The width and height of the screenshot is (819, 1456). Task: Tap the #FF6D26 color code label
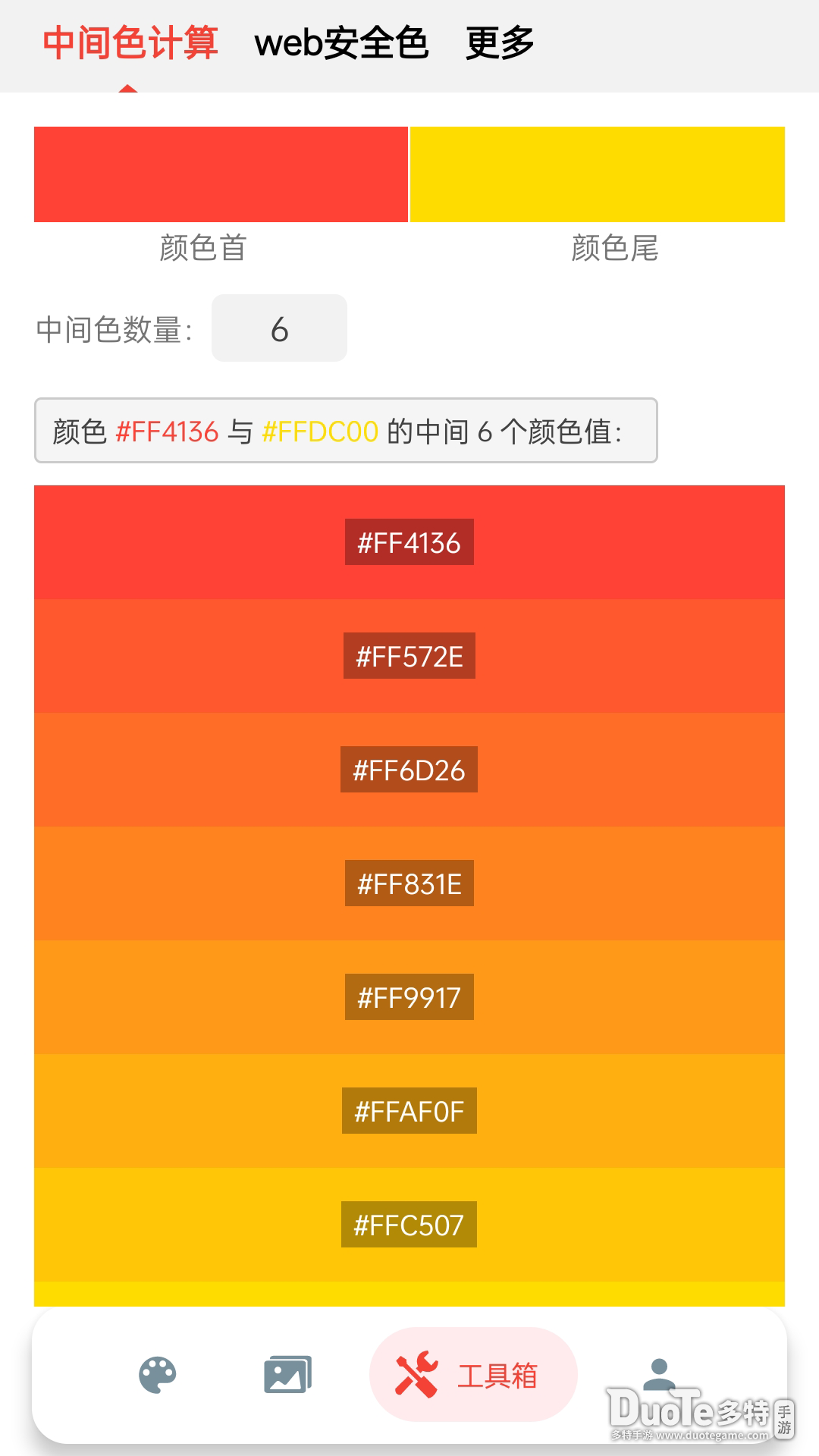[x=409, y=770]
